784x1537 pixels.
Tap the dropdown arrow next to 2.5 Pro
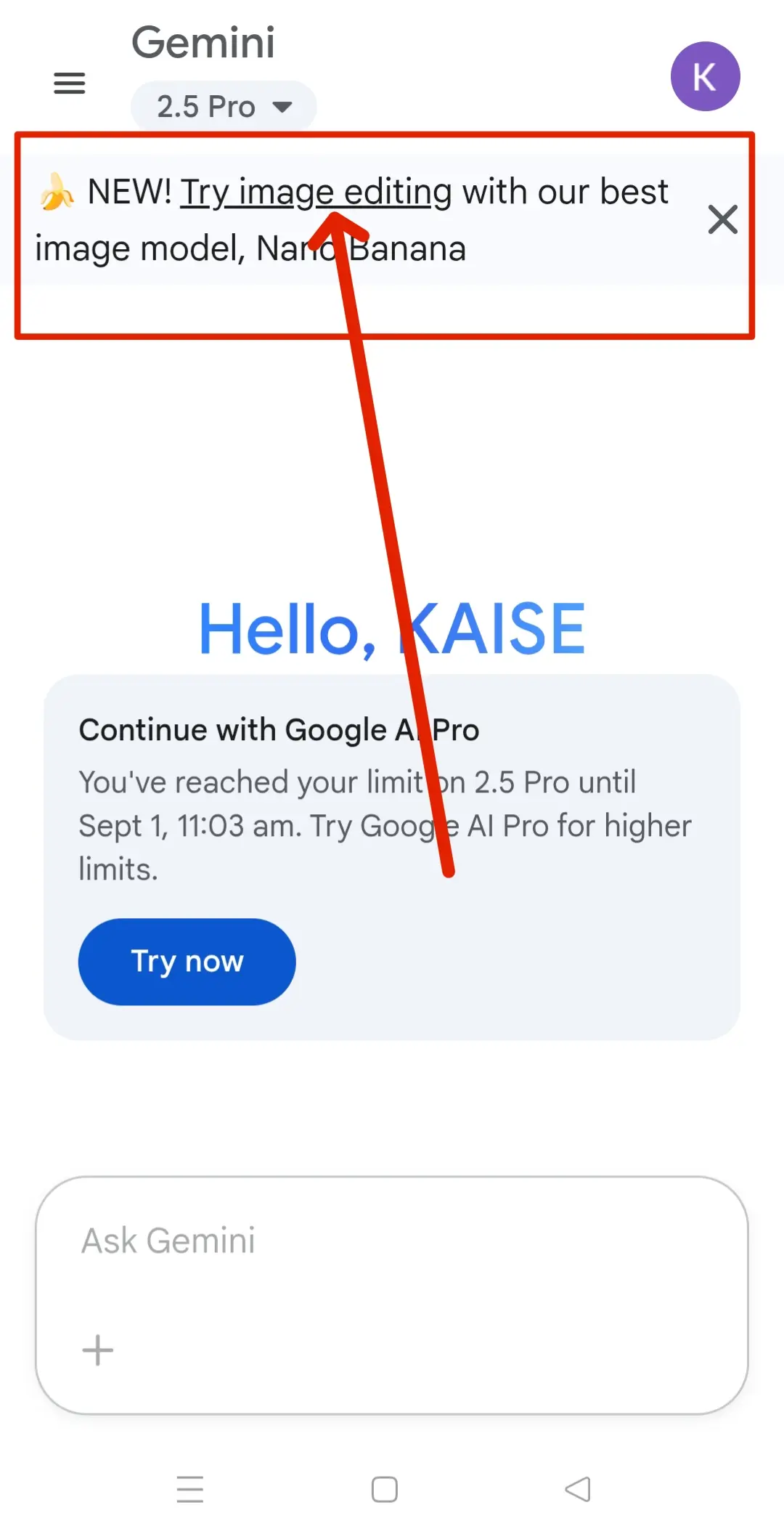pyautogui.click(x=283, y=107)
